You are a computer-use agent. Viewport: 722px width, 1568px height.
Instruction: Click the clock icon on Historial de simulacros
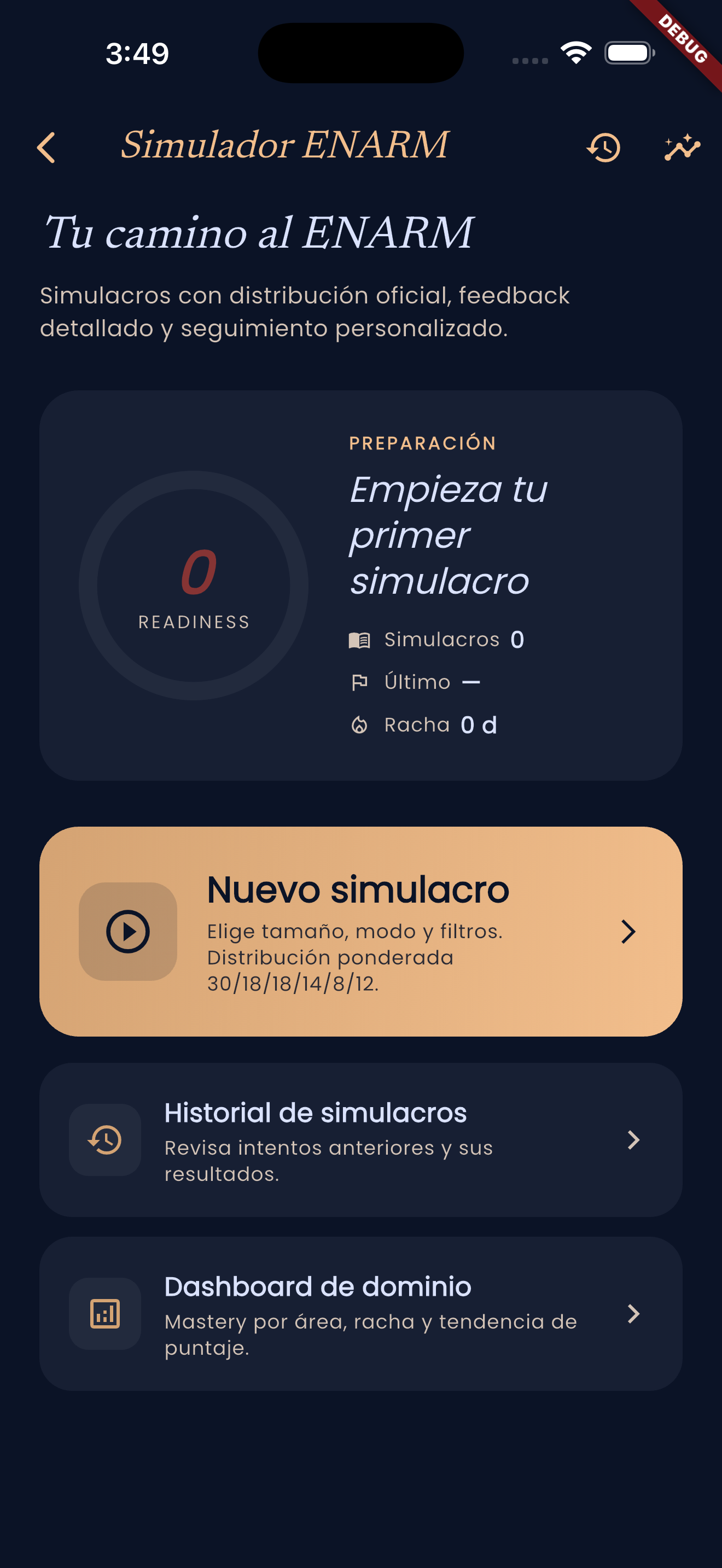click(104, 1139)
